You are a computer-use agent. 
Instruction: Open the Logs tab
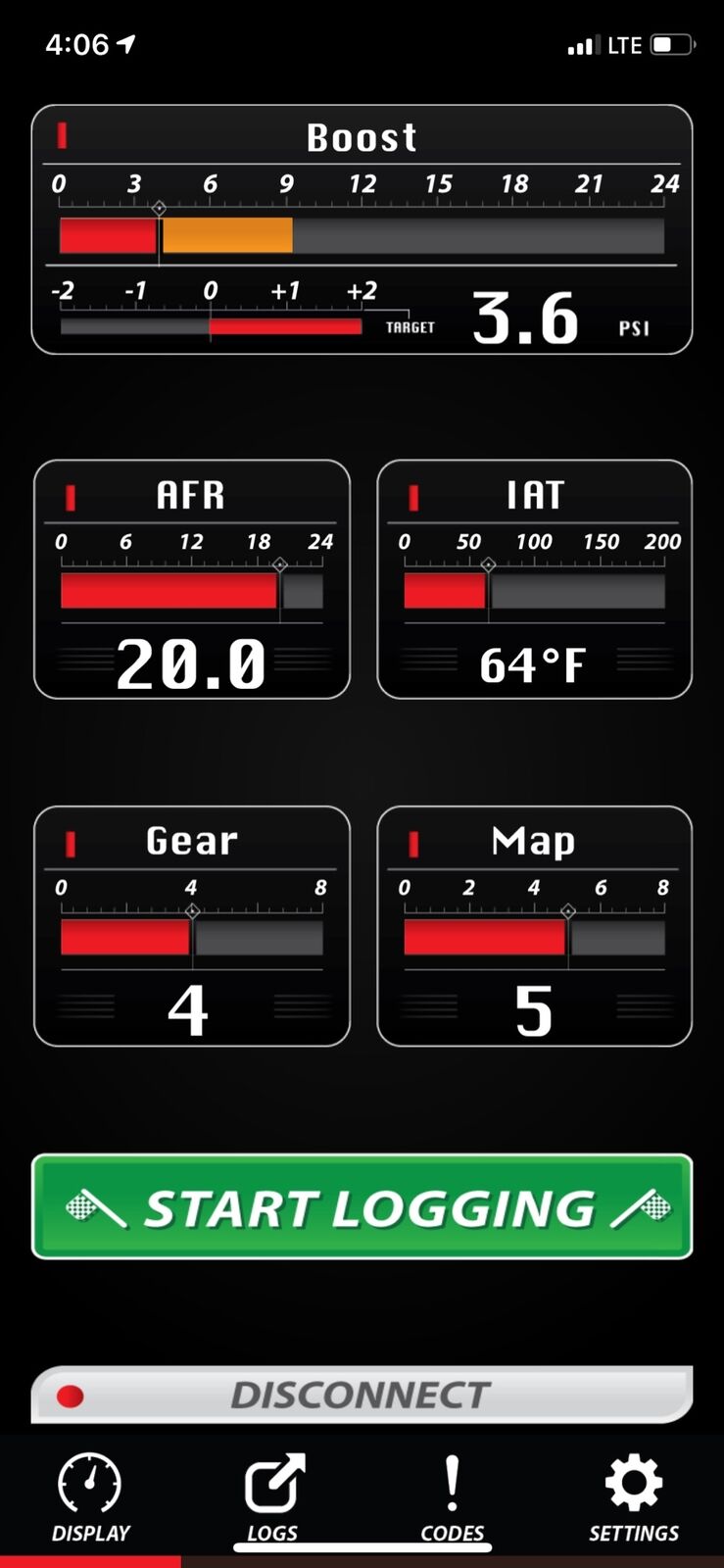click(272, 1497)
